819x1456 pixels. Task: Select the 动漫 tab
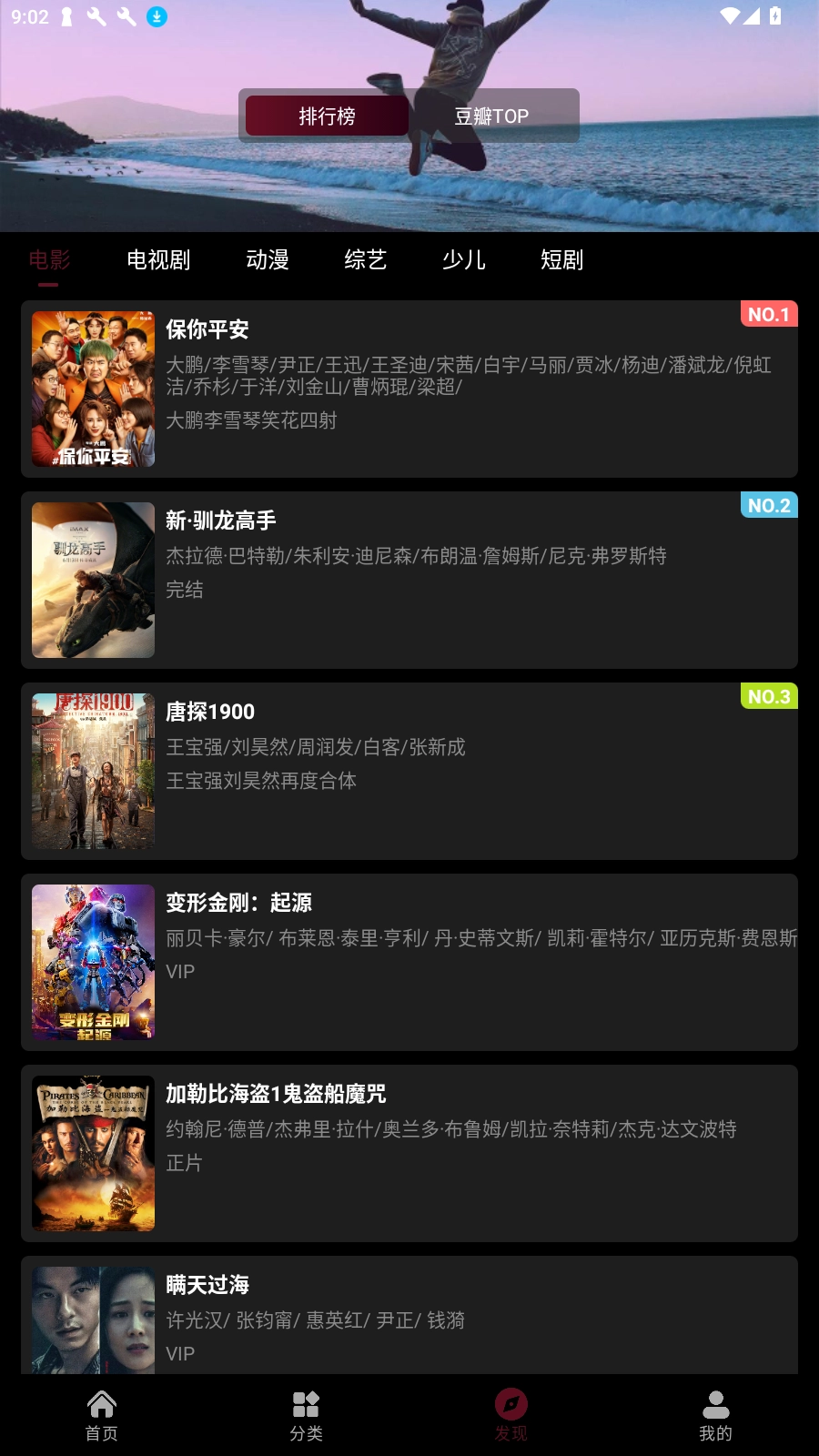coord(268,261)
